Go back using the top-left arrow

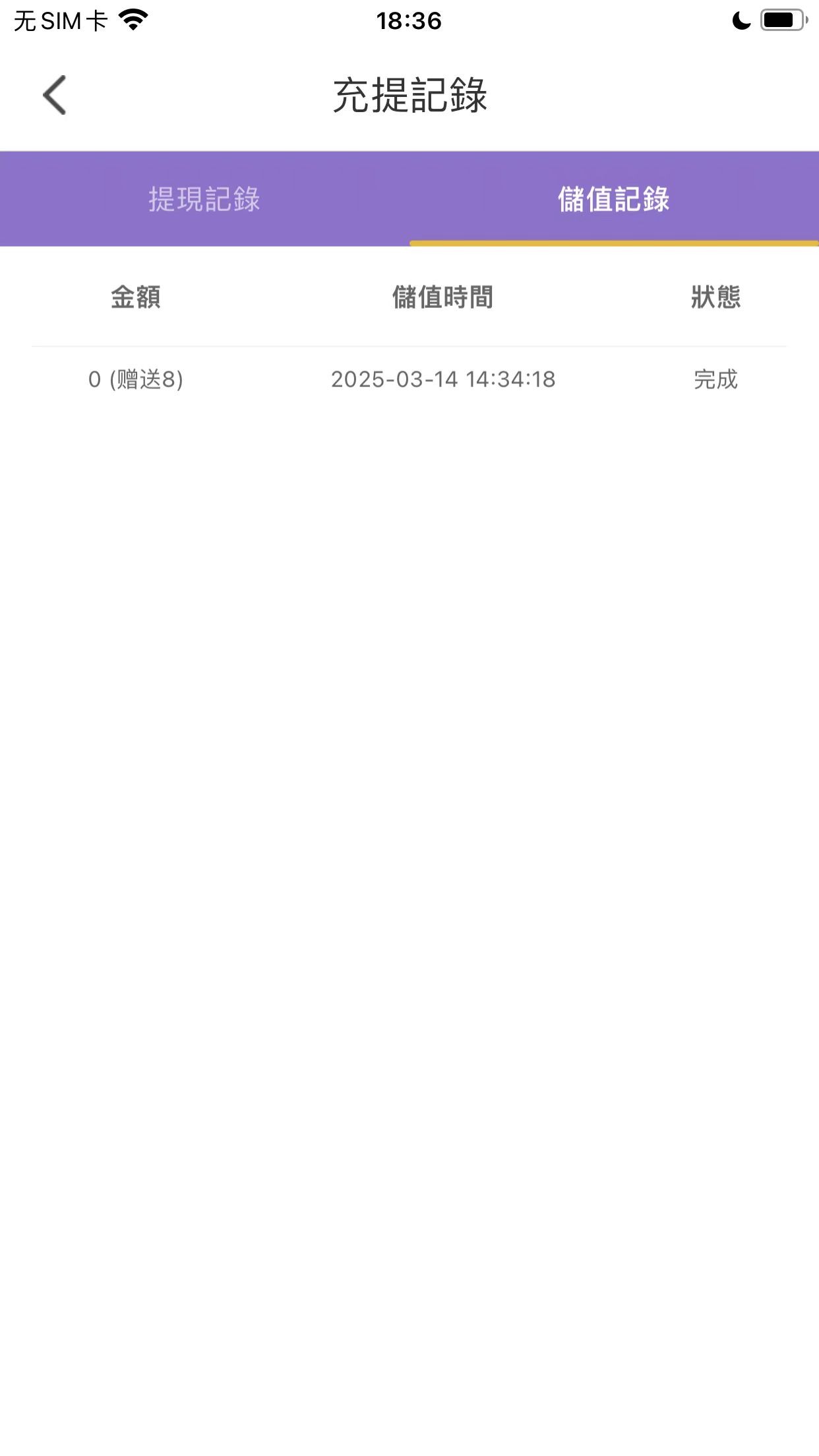(x=55, y=95)
